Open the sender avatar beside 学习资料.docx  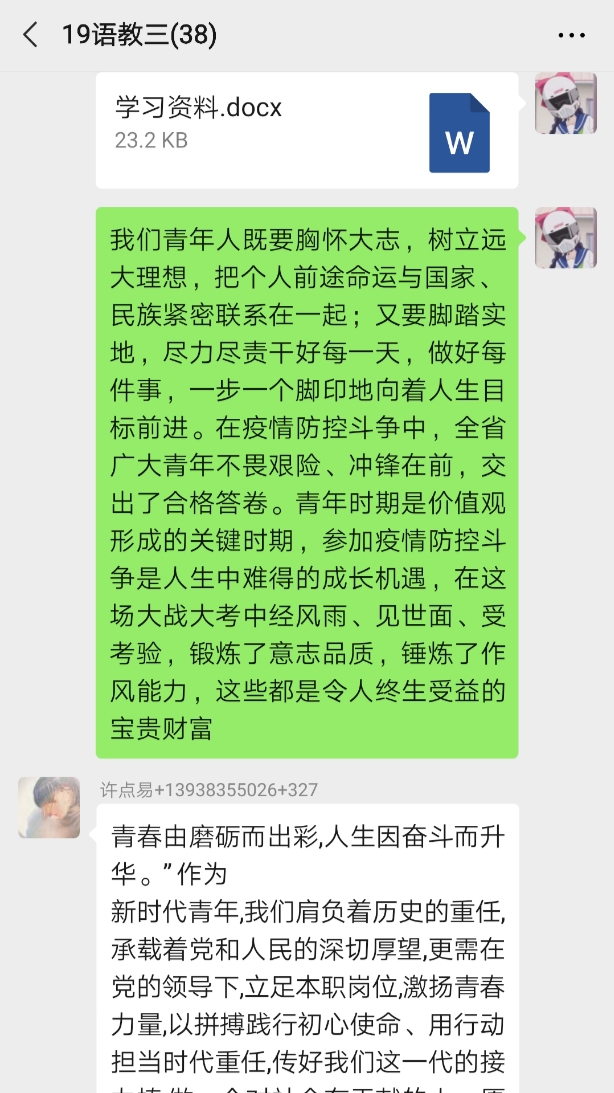pyautogui.click(x=565, y=103)
